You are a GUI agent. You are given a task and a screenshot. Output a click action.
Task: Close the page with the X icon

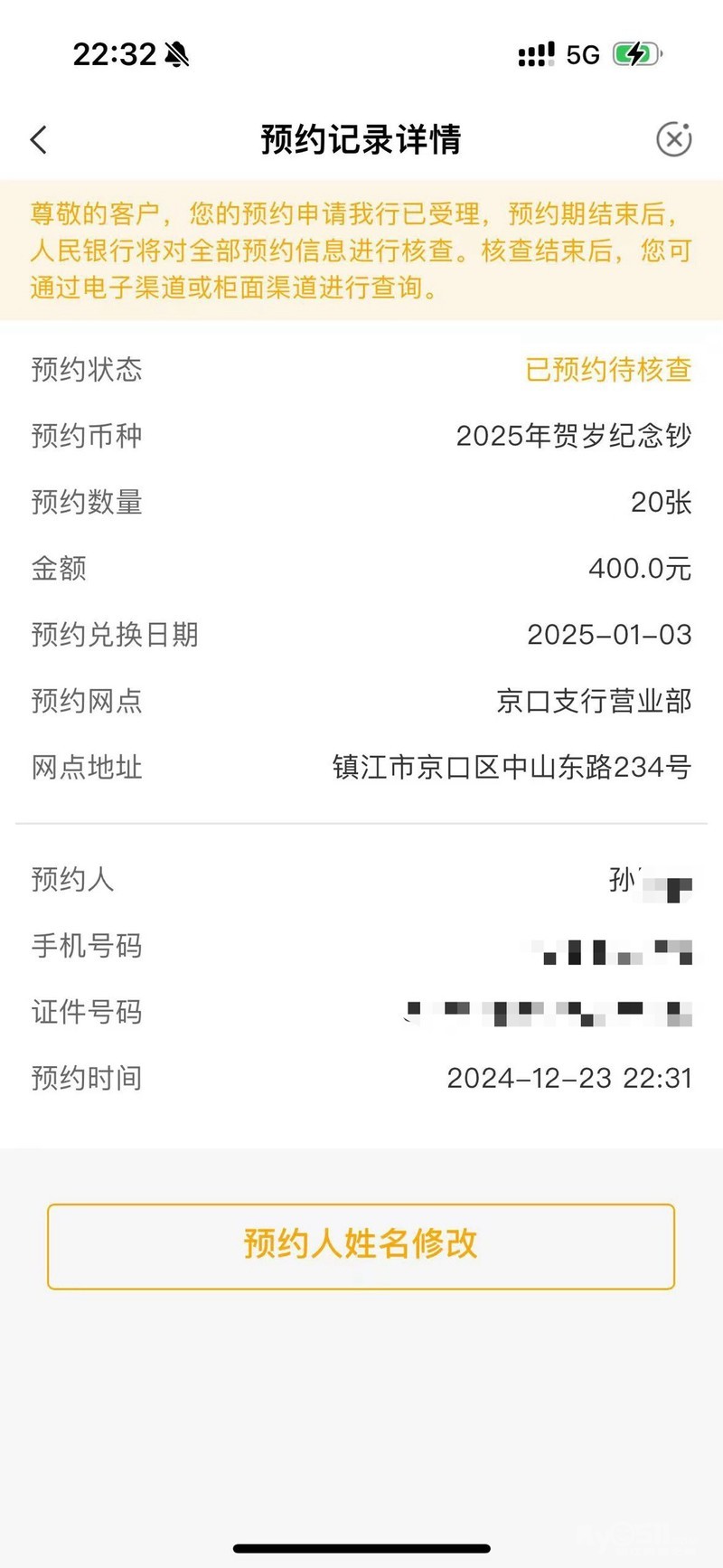(673, 139)
